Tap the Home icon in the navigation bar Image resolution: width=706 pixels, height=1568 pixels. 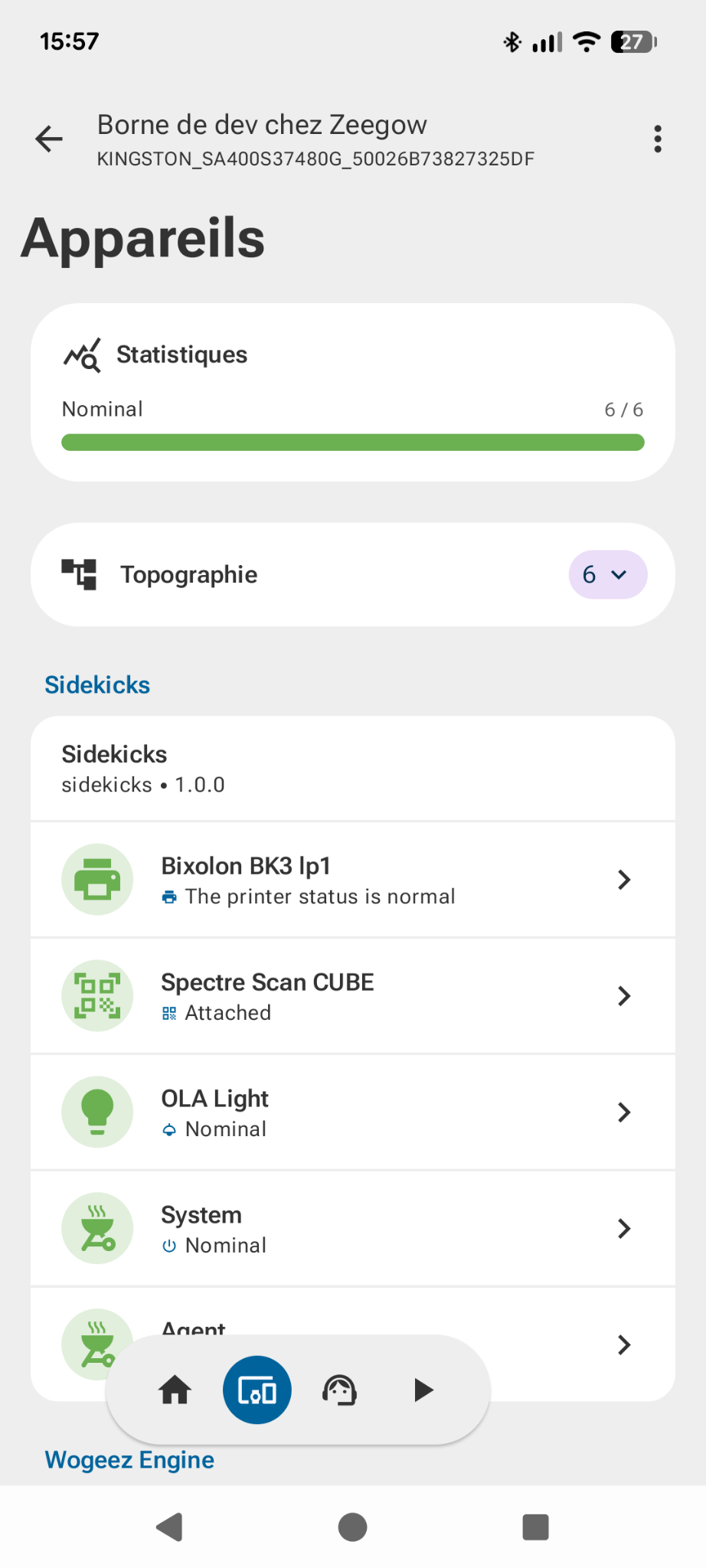pos(175,1390)
